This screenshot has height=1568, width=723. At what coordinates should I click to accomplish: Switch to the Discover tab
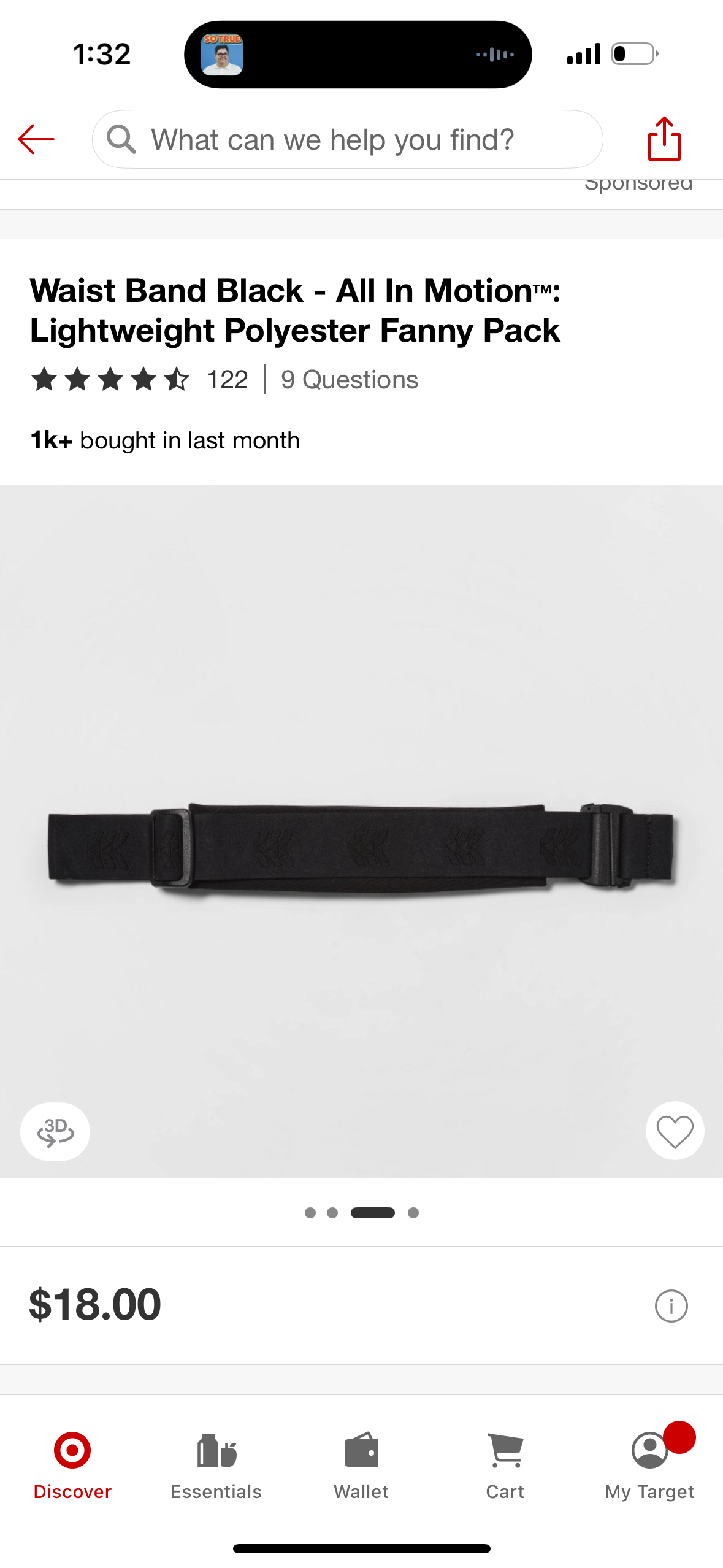point(72,1466)
